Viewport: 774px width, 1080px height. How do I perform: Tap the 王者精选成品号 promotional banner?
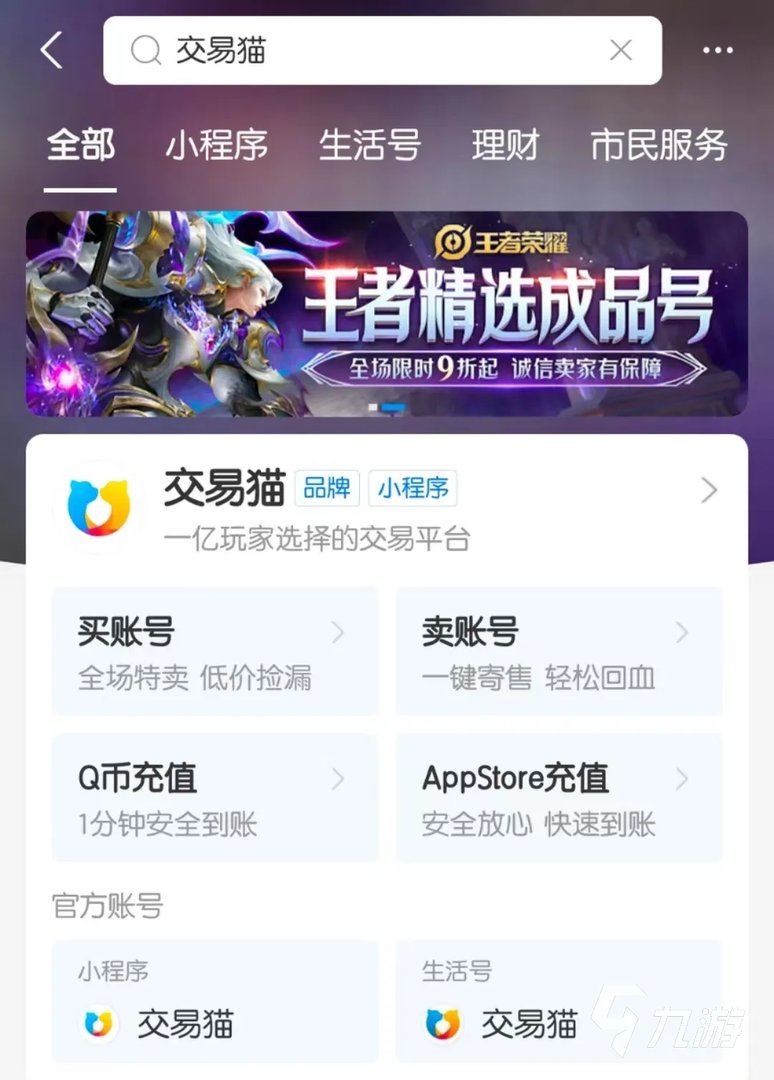click(x=387, y=307)
